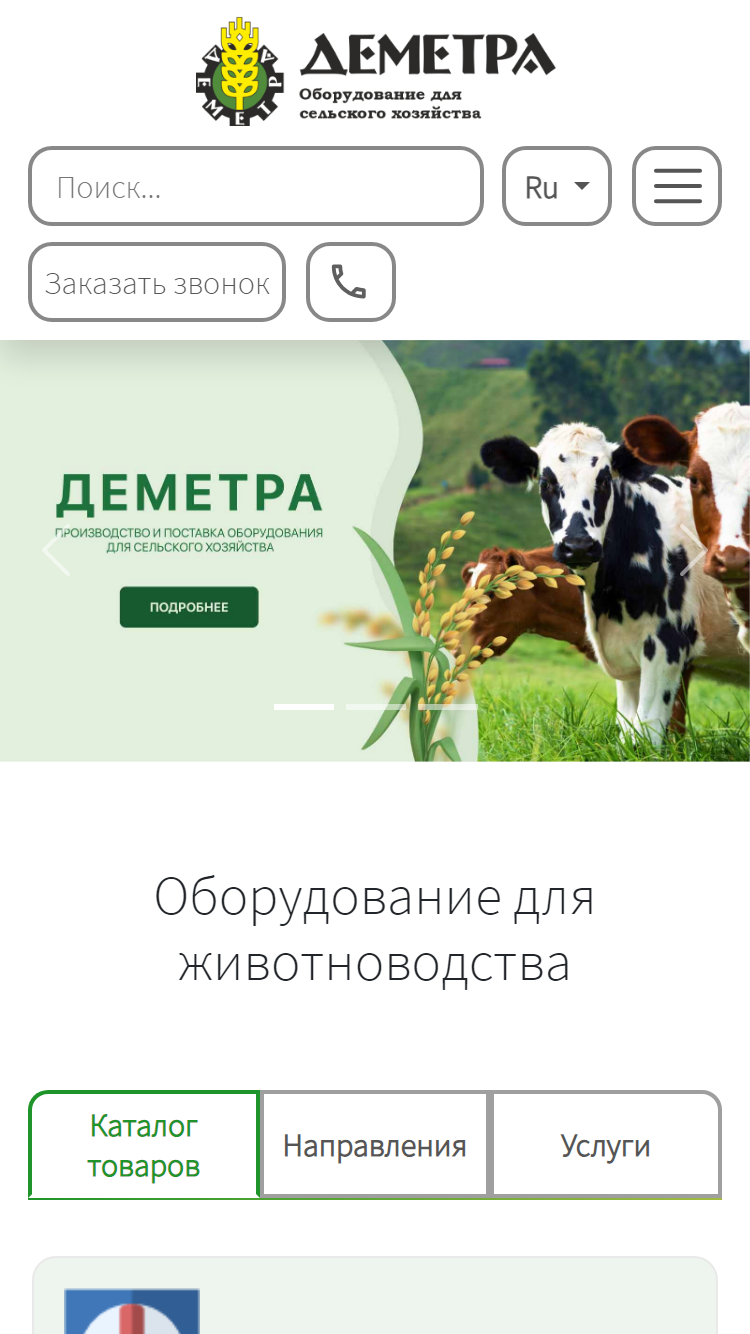
Task: Tap the Поиск search field
Action: pos(256,186)
